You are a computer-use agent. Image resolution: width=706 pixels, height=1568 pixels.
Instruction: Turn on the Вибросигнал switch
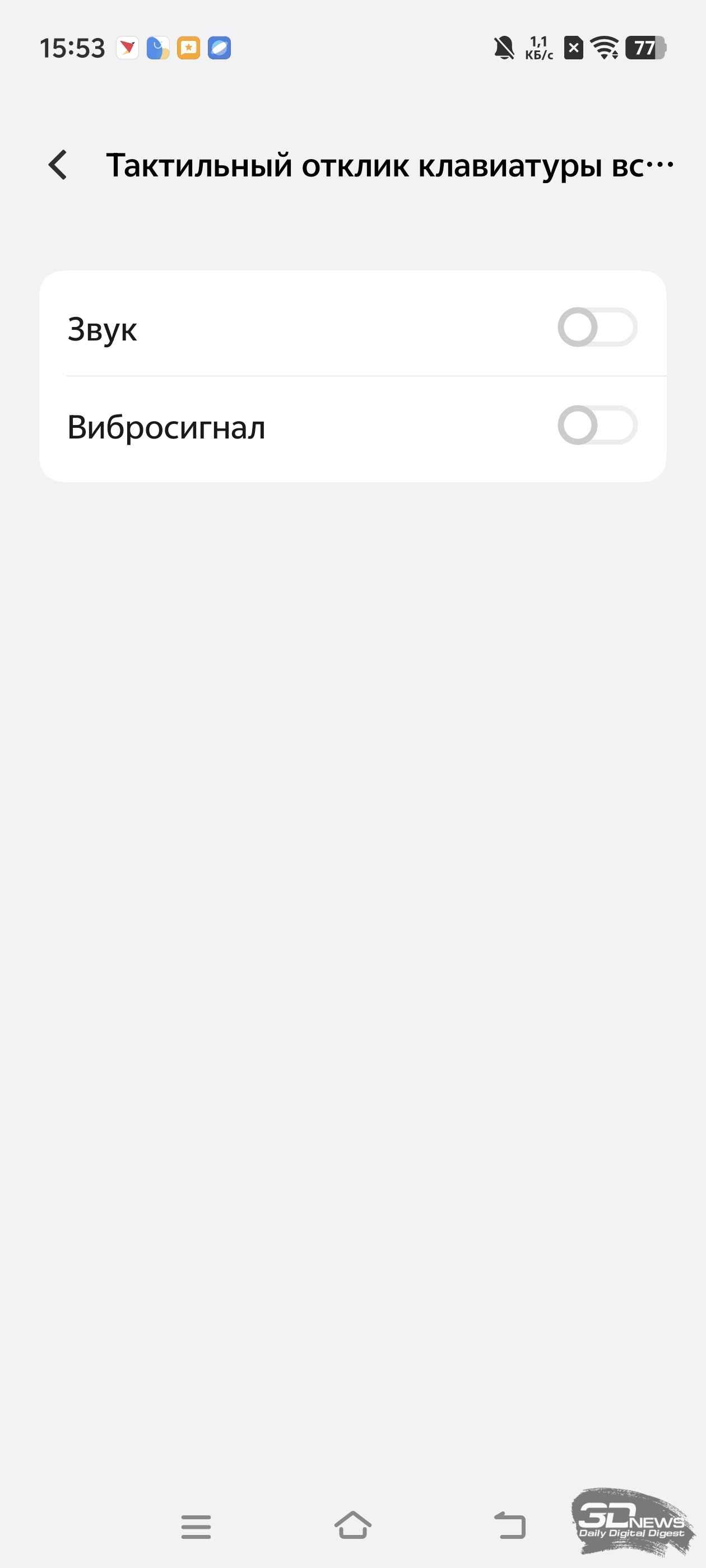pyautogui.click(x=597, y=425)
